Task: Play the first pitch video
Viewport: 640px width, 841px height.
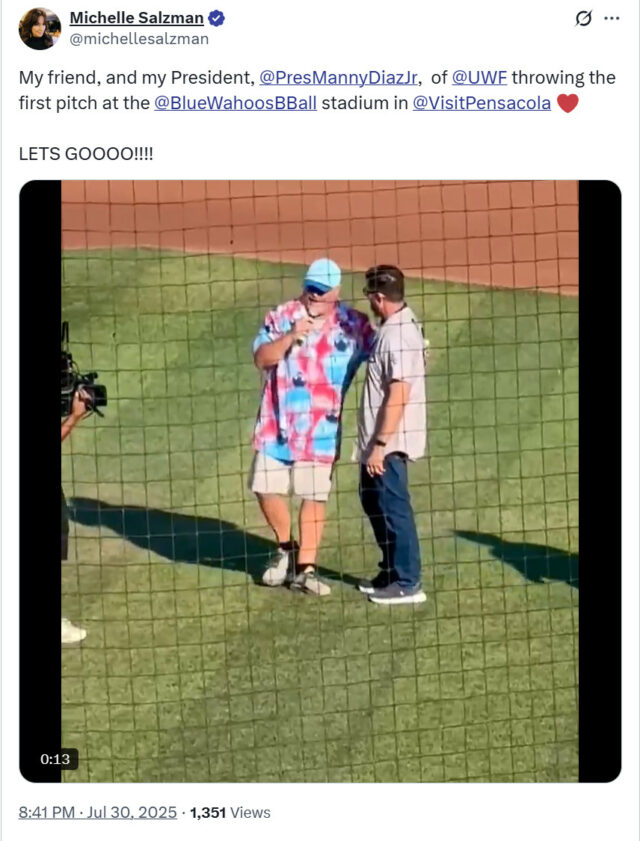Action: pos(320,480)
